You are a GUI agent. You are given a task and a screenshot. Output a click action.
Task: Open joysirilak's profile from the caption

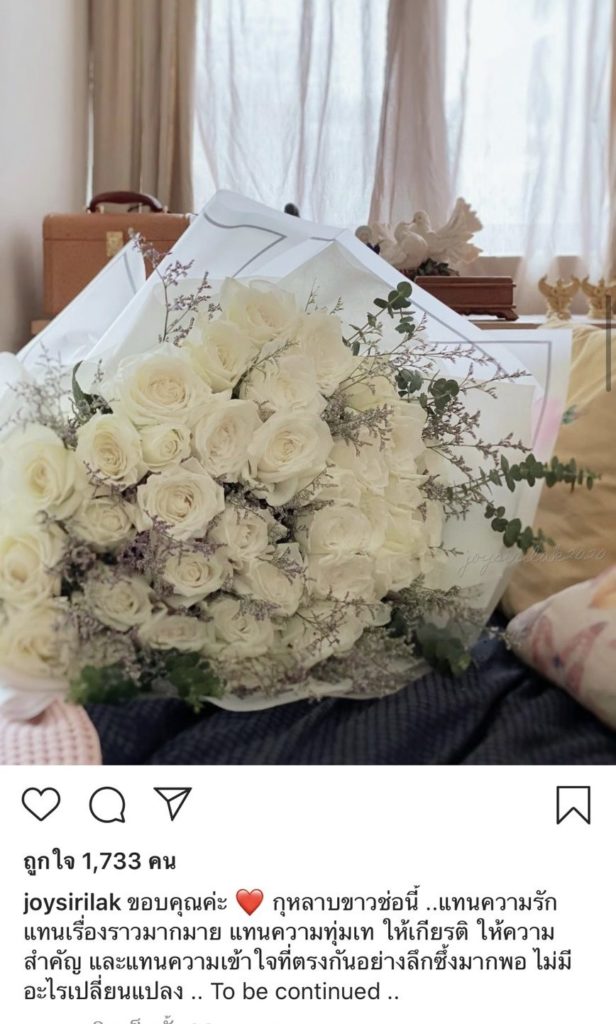(x=71, y=903)
